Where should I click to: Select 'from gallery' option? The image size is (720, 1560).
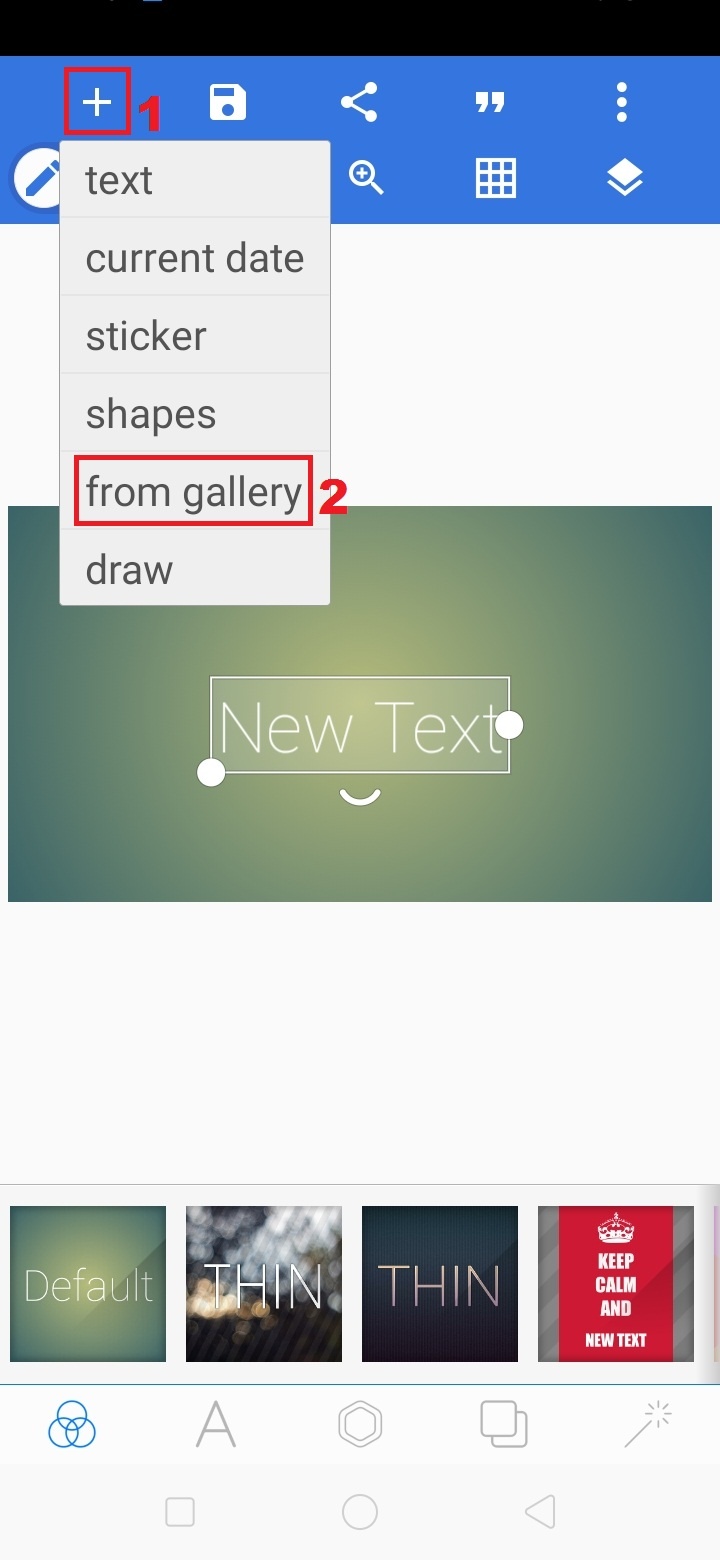tap(194, 492)
